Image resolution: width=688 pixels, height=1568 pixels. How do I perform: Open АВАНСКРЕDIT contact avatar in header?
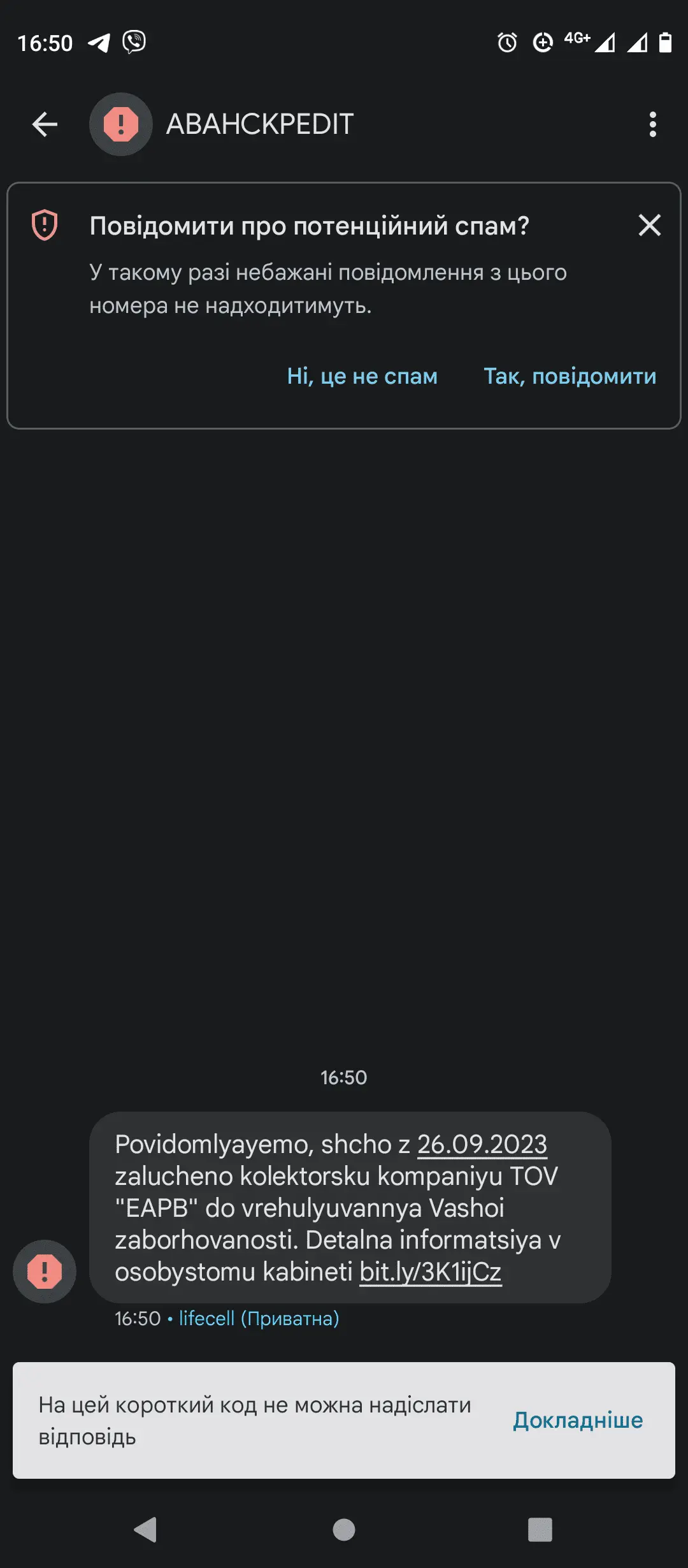[120, 124]
